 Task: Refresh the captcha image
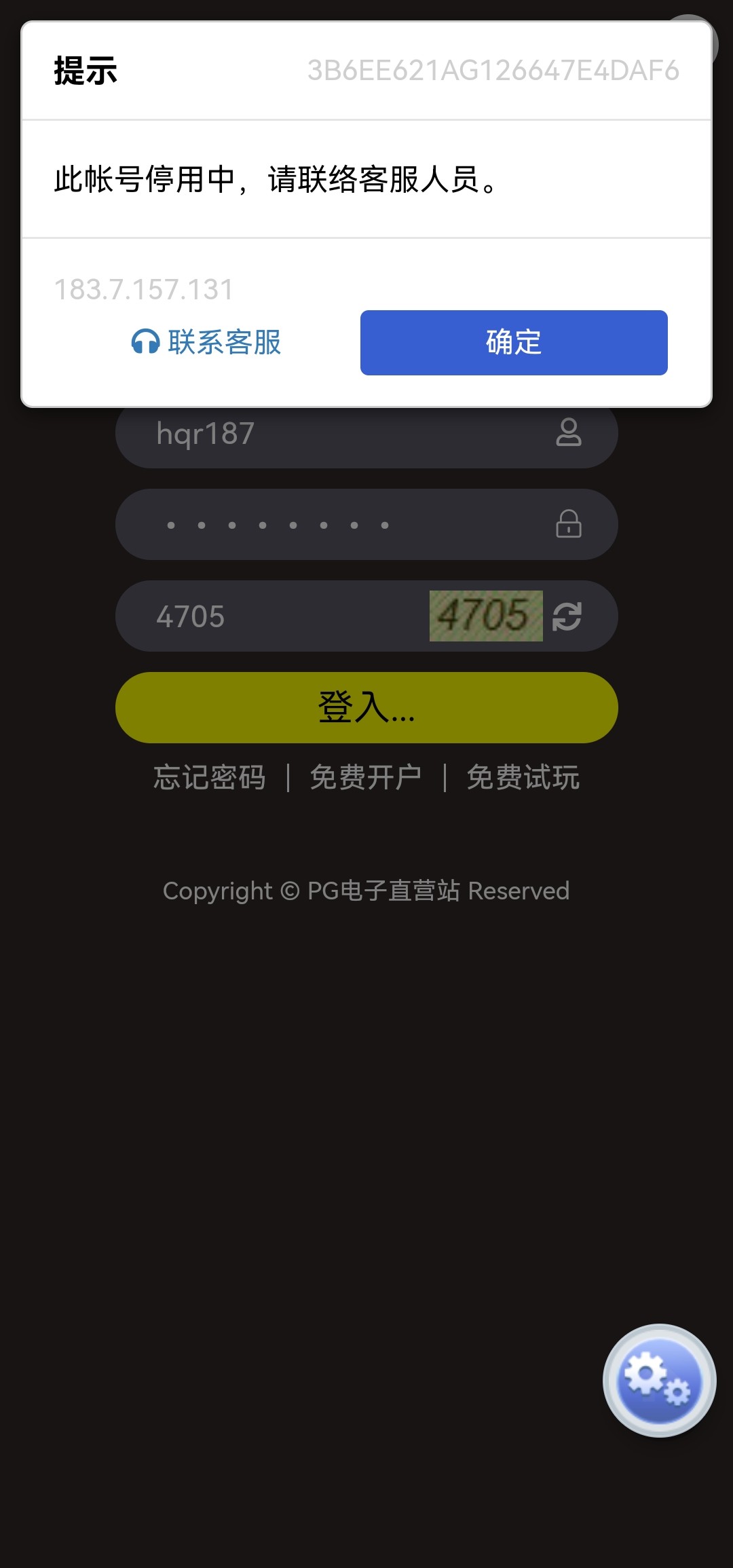567,616
